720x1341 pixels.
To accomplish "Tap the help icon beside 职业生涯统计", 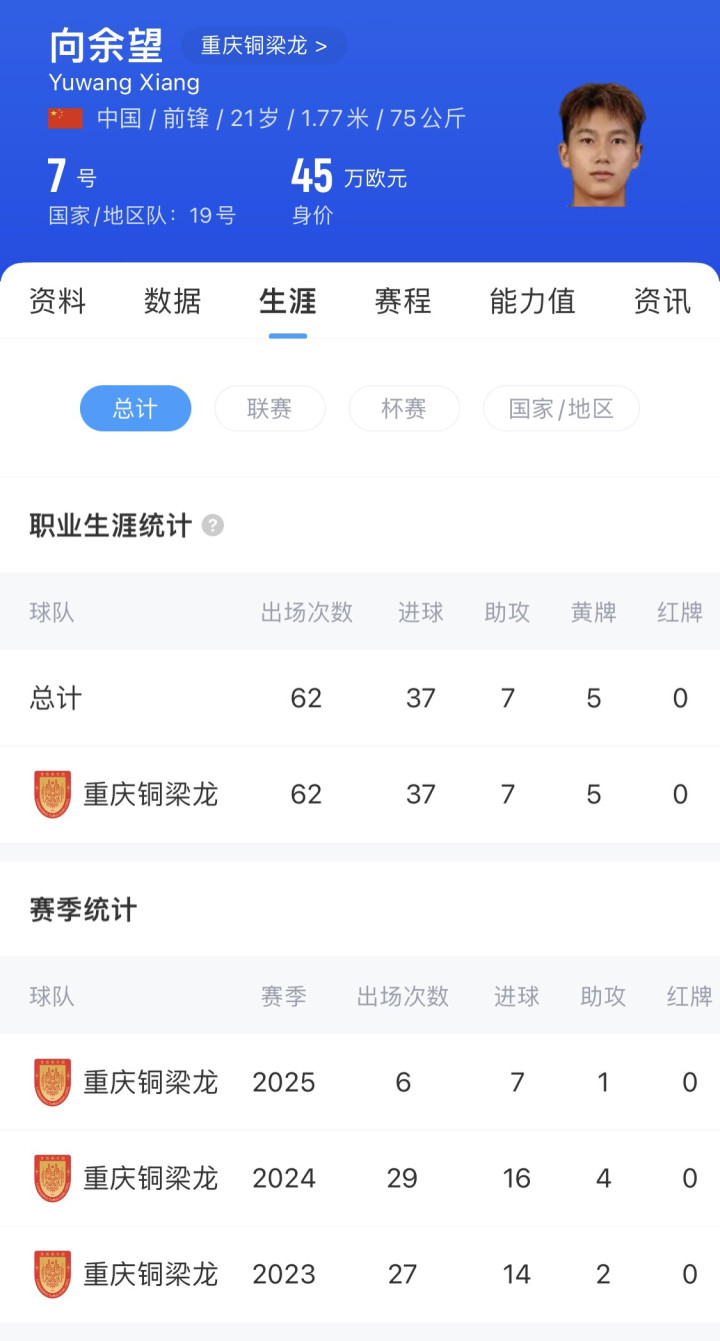I will click(213, 526).
